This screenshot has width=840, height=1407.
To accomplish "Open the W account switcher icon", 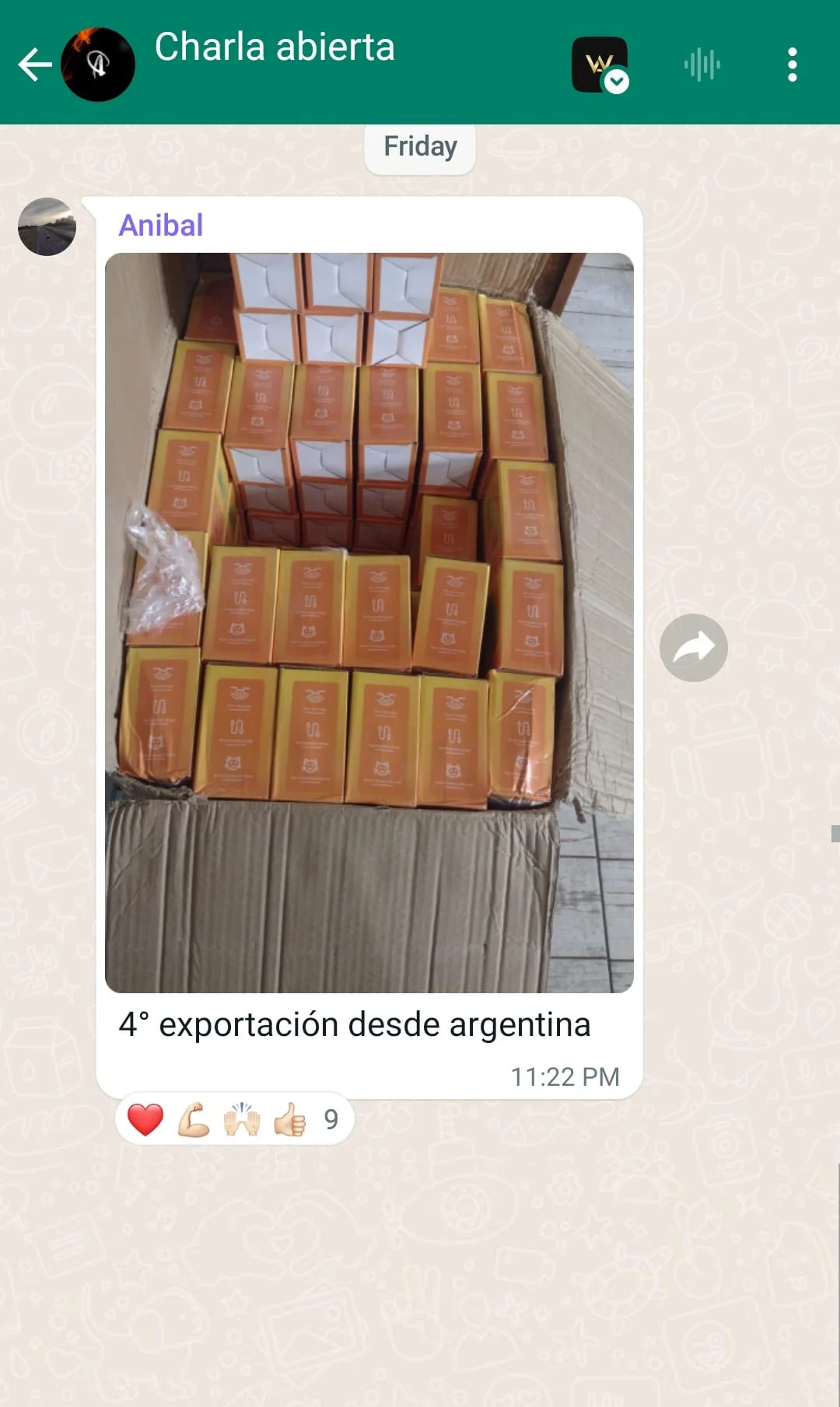I will click(x=600, y=65).
